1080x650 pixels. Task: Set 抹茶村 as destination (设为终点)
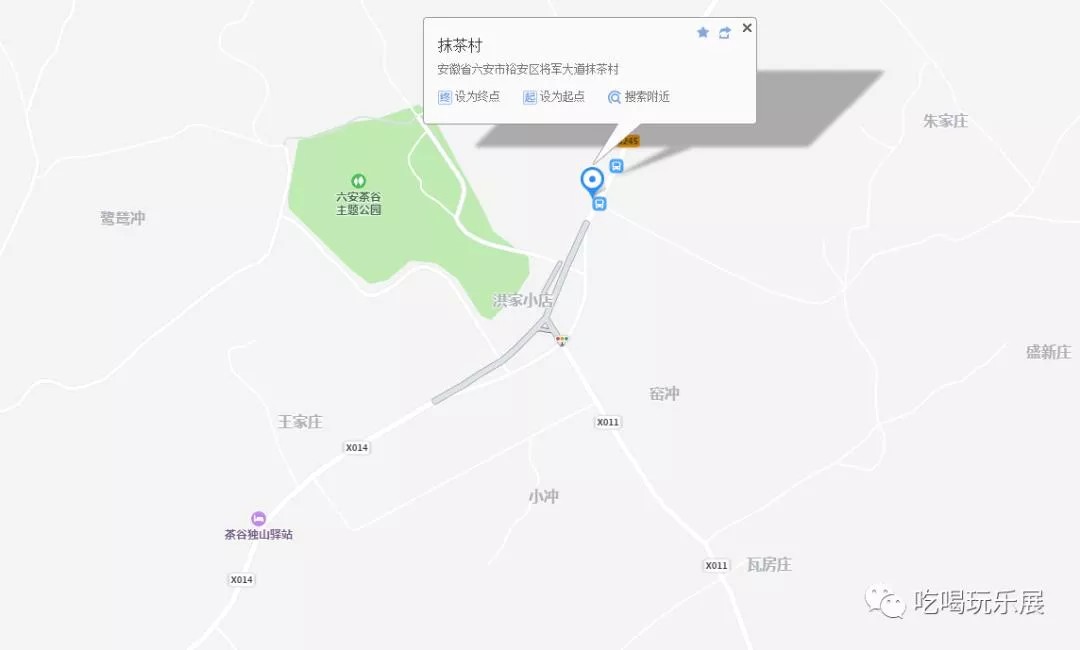point(469,97)
